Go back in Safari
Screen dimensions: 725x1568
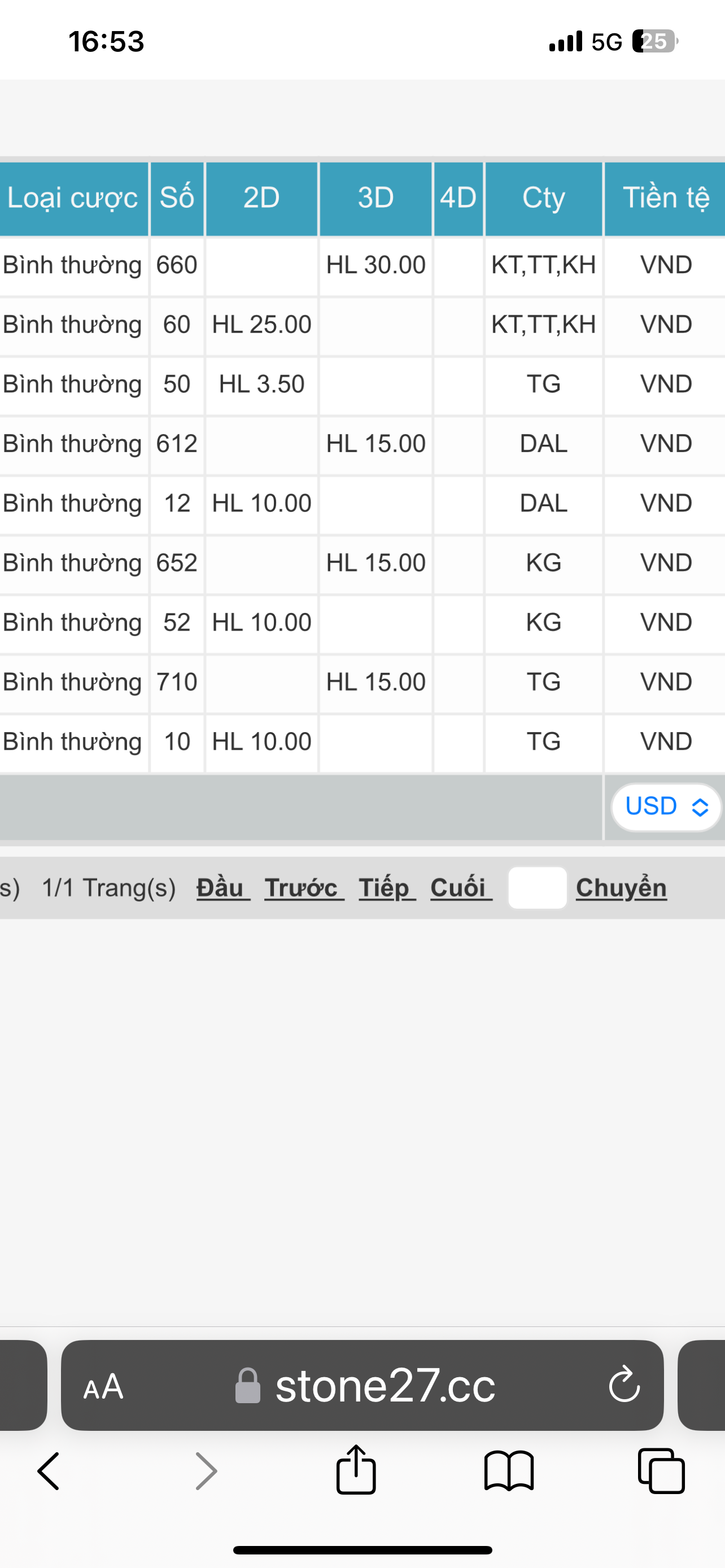click(49, 1470)
